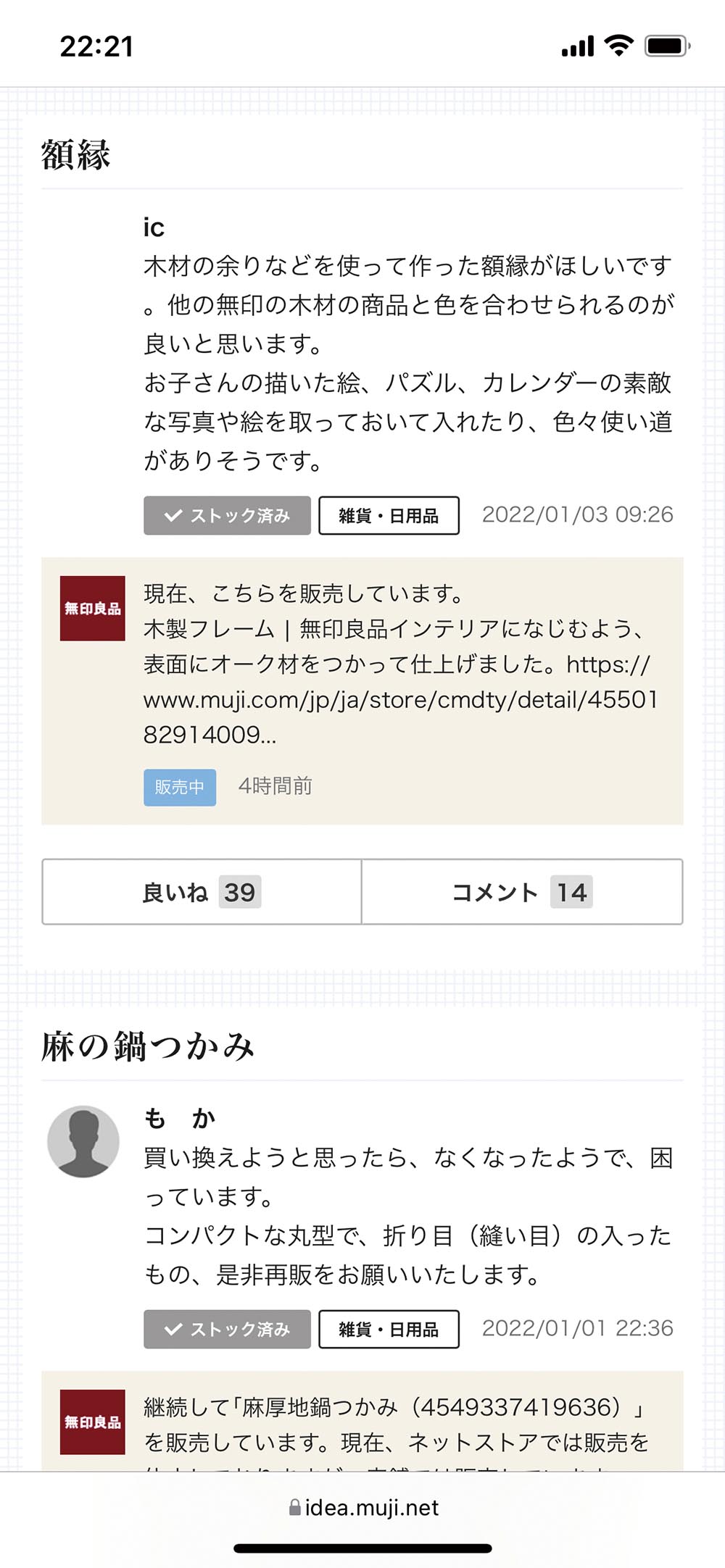The width and height of the screenshot is (725, 1568).
Task: Open the 額縁 post title
Action: [76, 155]
